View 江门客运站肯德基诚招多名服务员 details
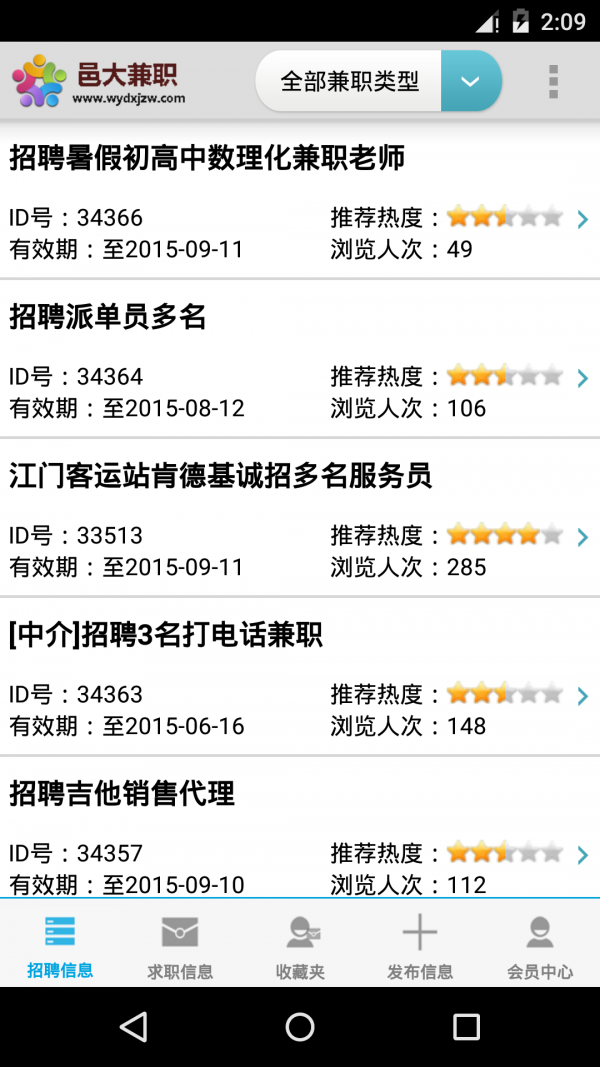 [300, 518]
